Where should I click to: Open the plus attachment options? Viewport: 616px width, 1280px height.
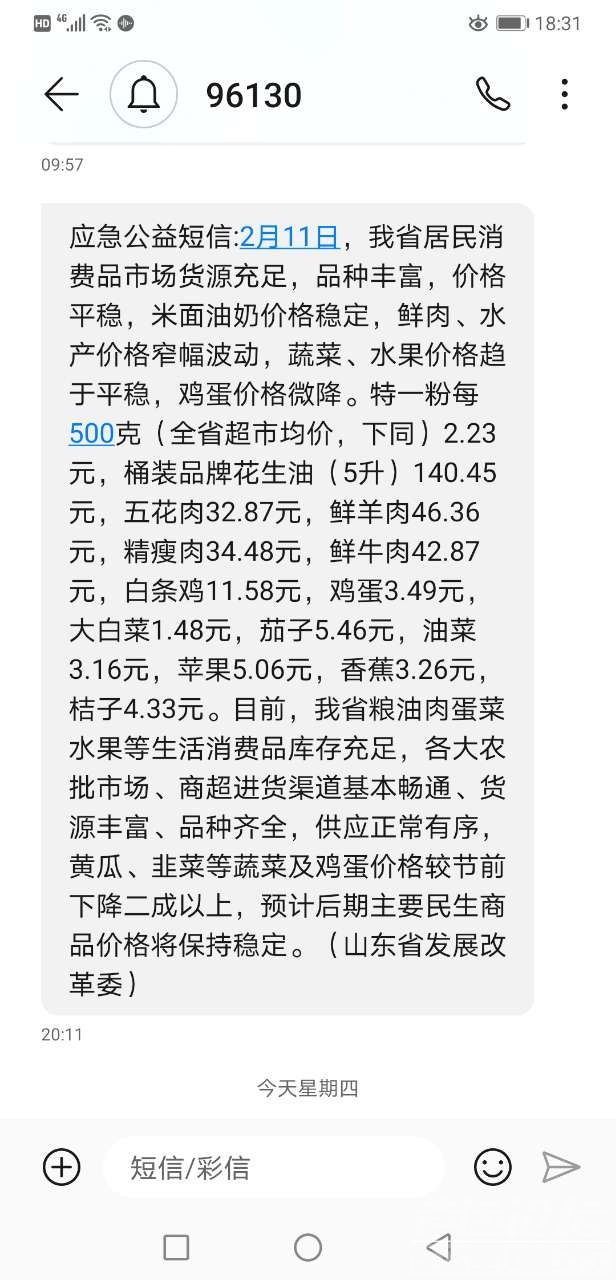pos(61,1166)
